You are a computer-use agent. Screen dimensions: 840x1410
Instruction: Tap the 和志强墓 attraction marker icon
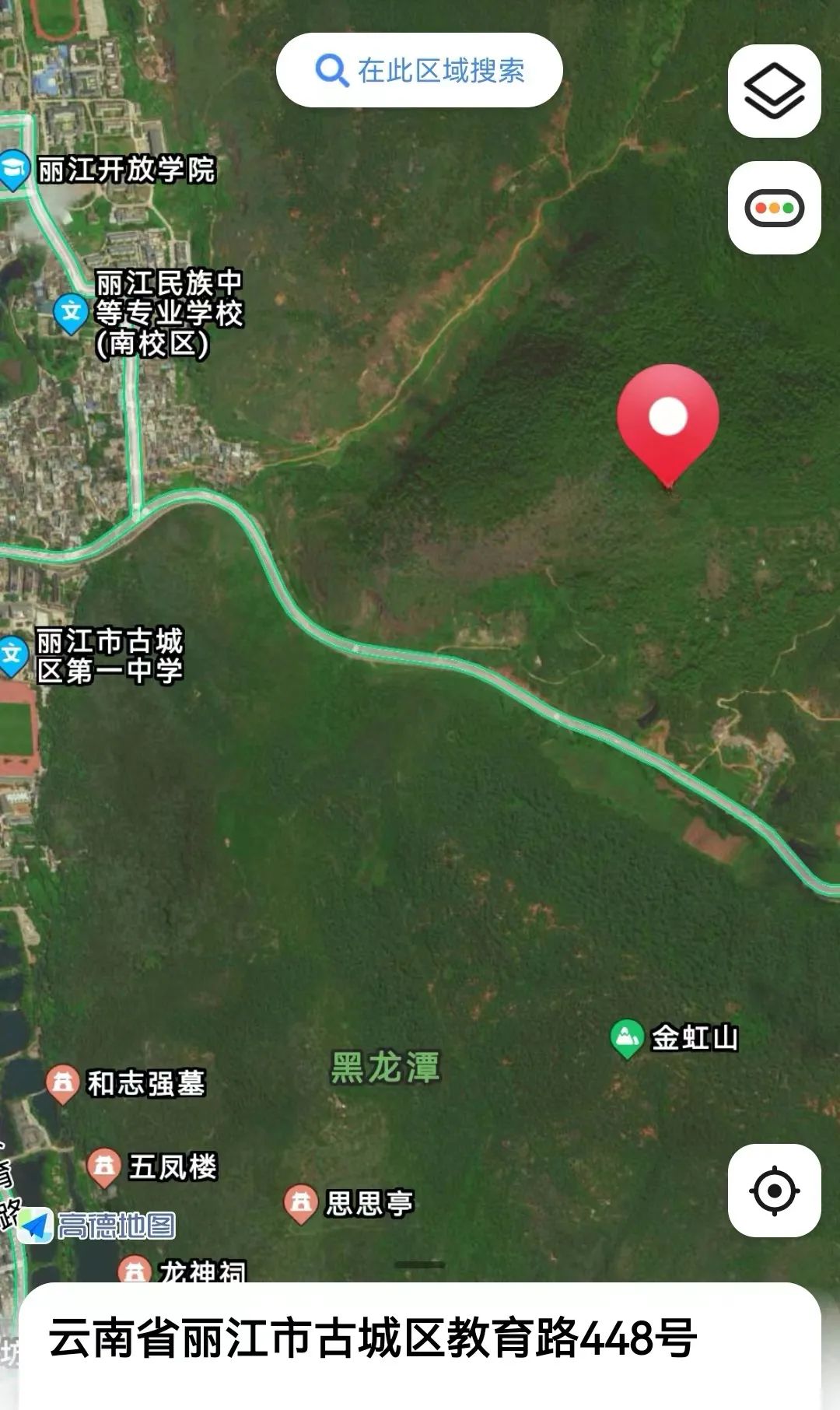(63, 1083)
